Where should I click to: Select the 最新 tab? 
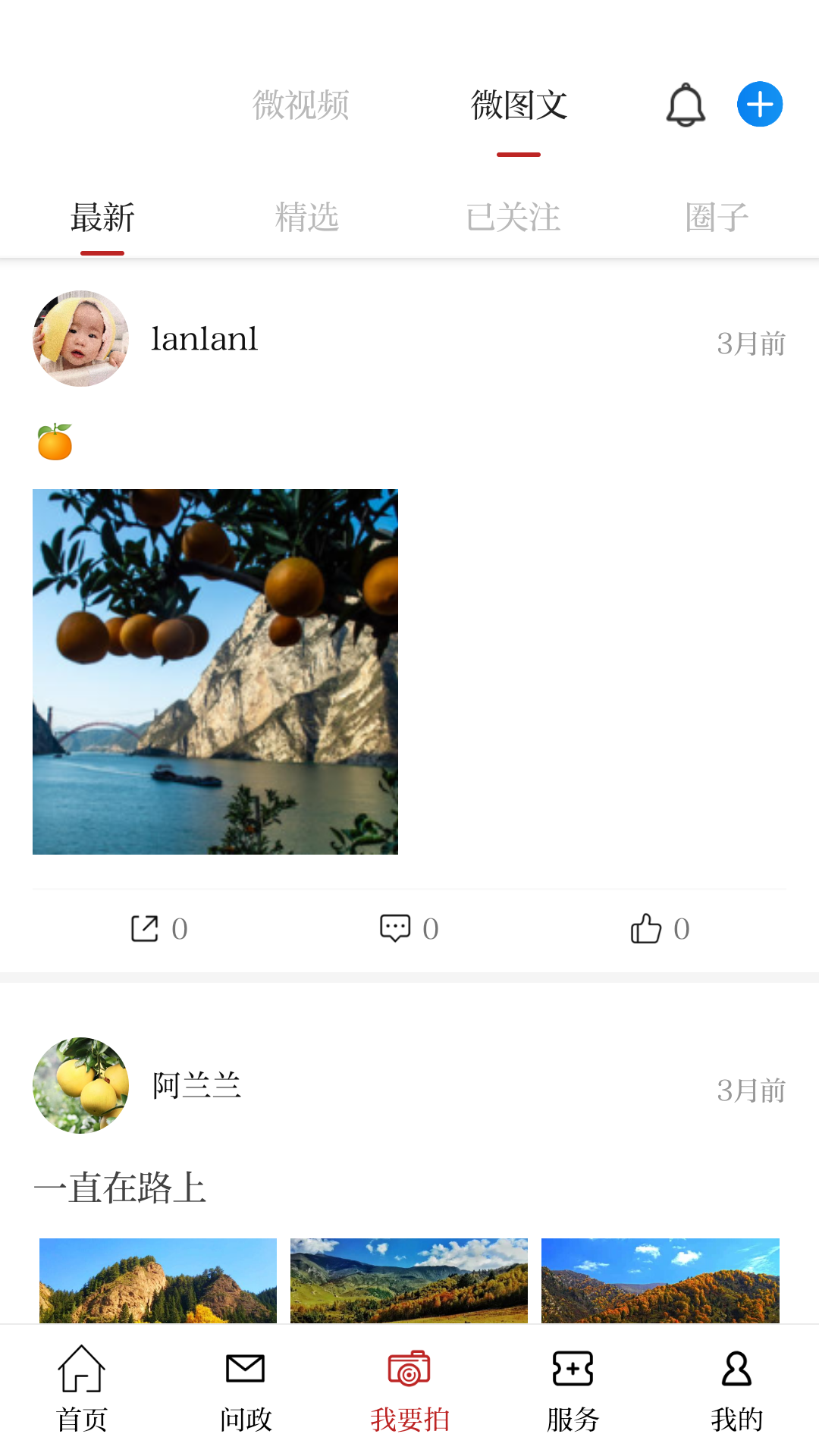[102, 218]
